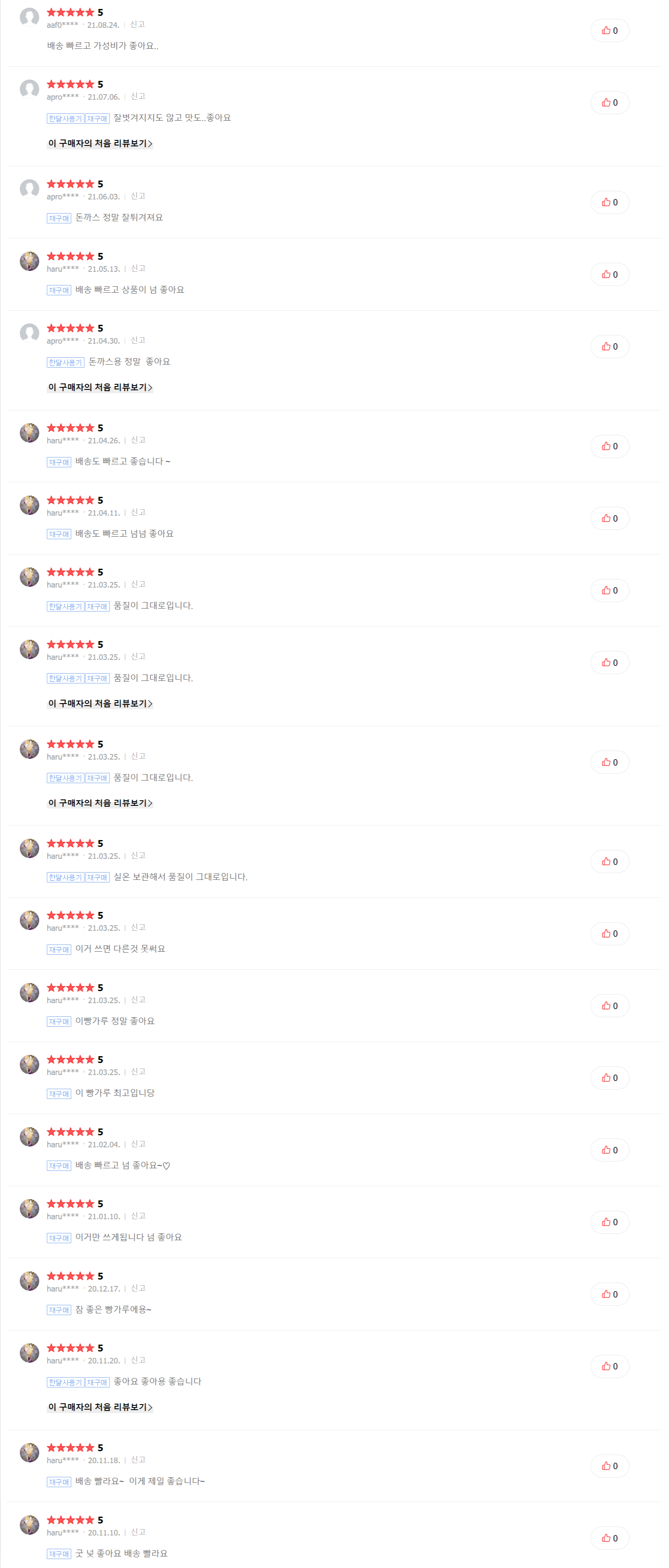
Task: Report the 21.02.04 review by haru****
Action: [138, 1144]
